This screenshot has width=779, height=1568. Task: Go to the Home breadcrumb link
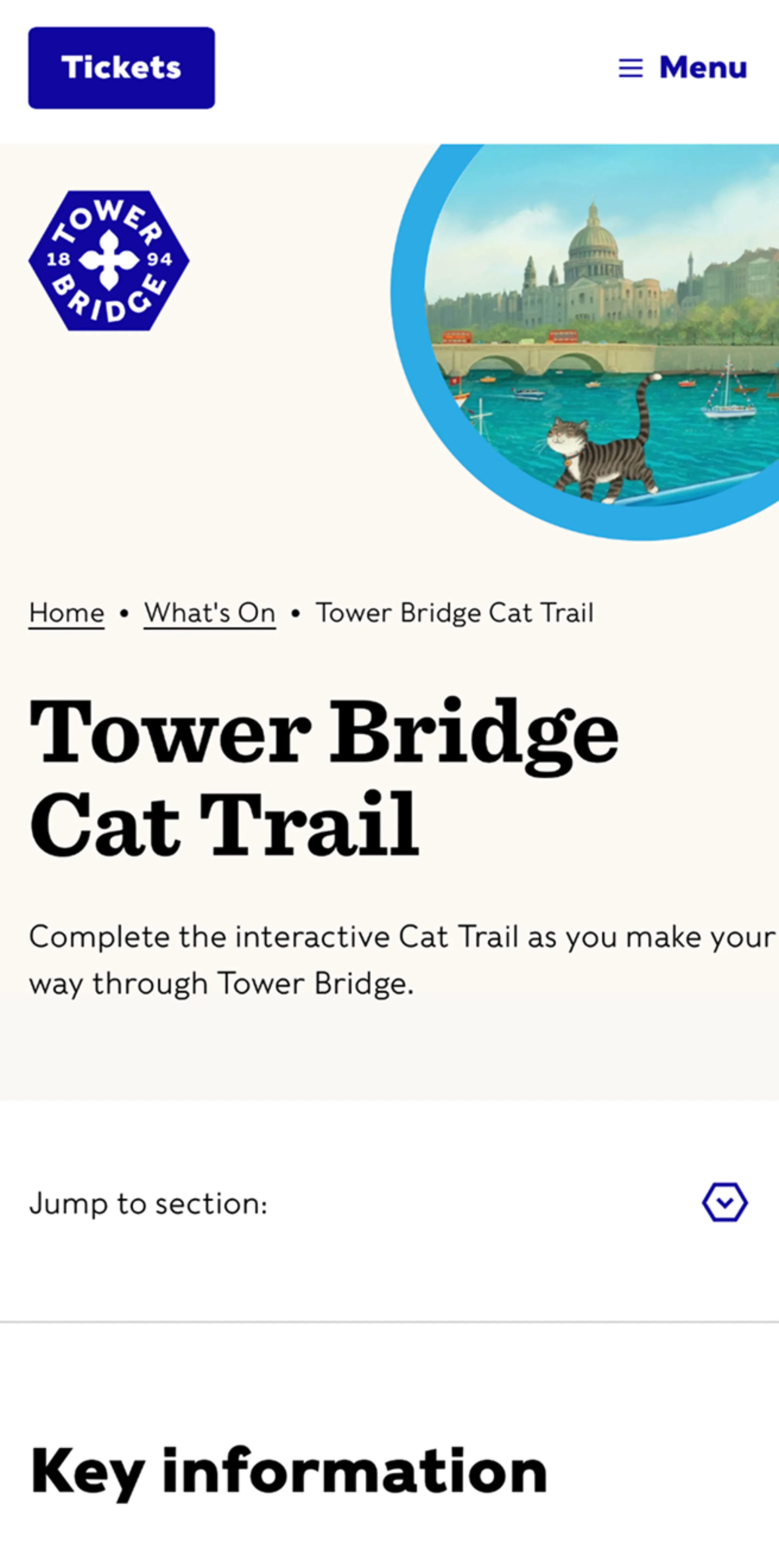pyautogui.click(x=66, y=612)
